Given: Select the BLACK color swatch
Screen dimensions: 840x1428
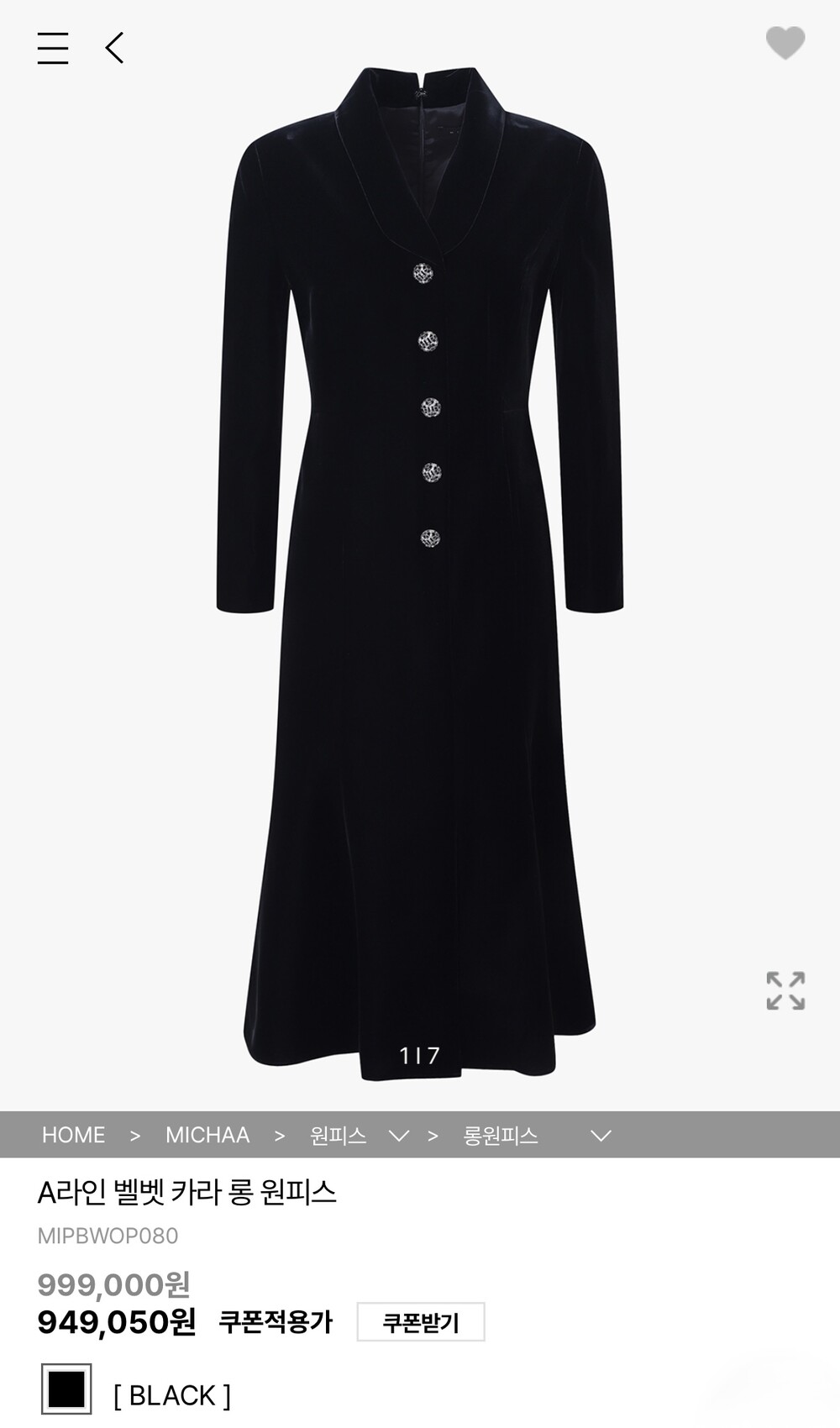Looking at the screenshot, I should point(66,1389).
